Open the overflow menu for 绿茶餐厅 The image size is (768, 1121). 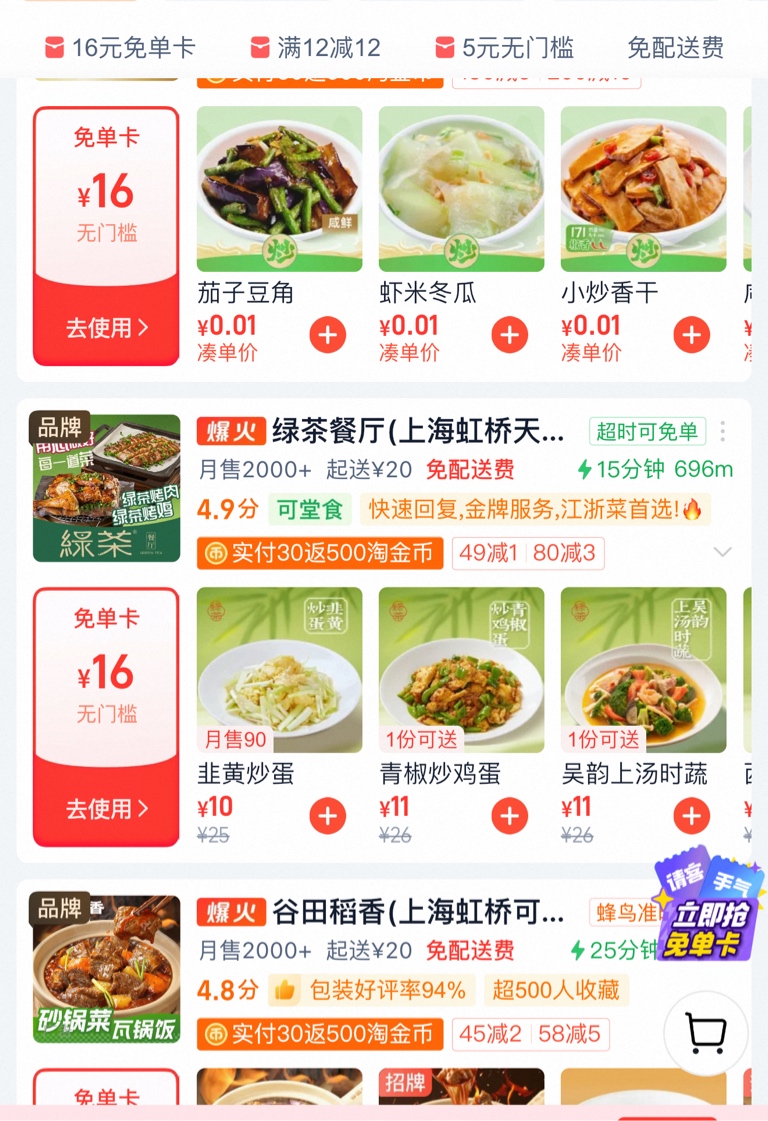(x=723, y=431)
